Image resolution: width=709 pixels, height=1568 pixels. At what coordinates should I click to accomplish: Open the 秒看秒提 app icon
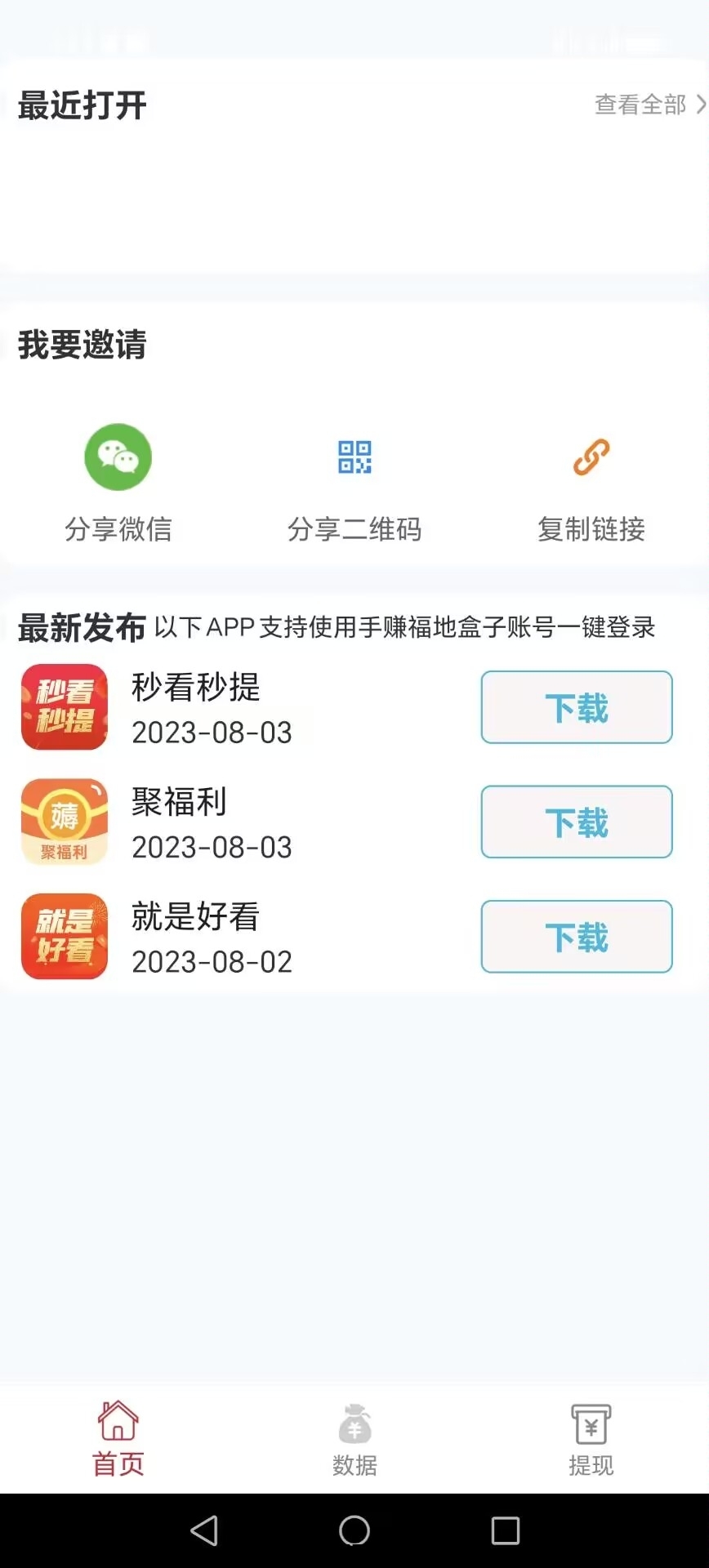(x=64, y=707)
